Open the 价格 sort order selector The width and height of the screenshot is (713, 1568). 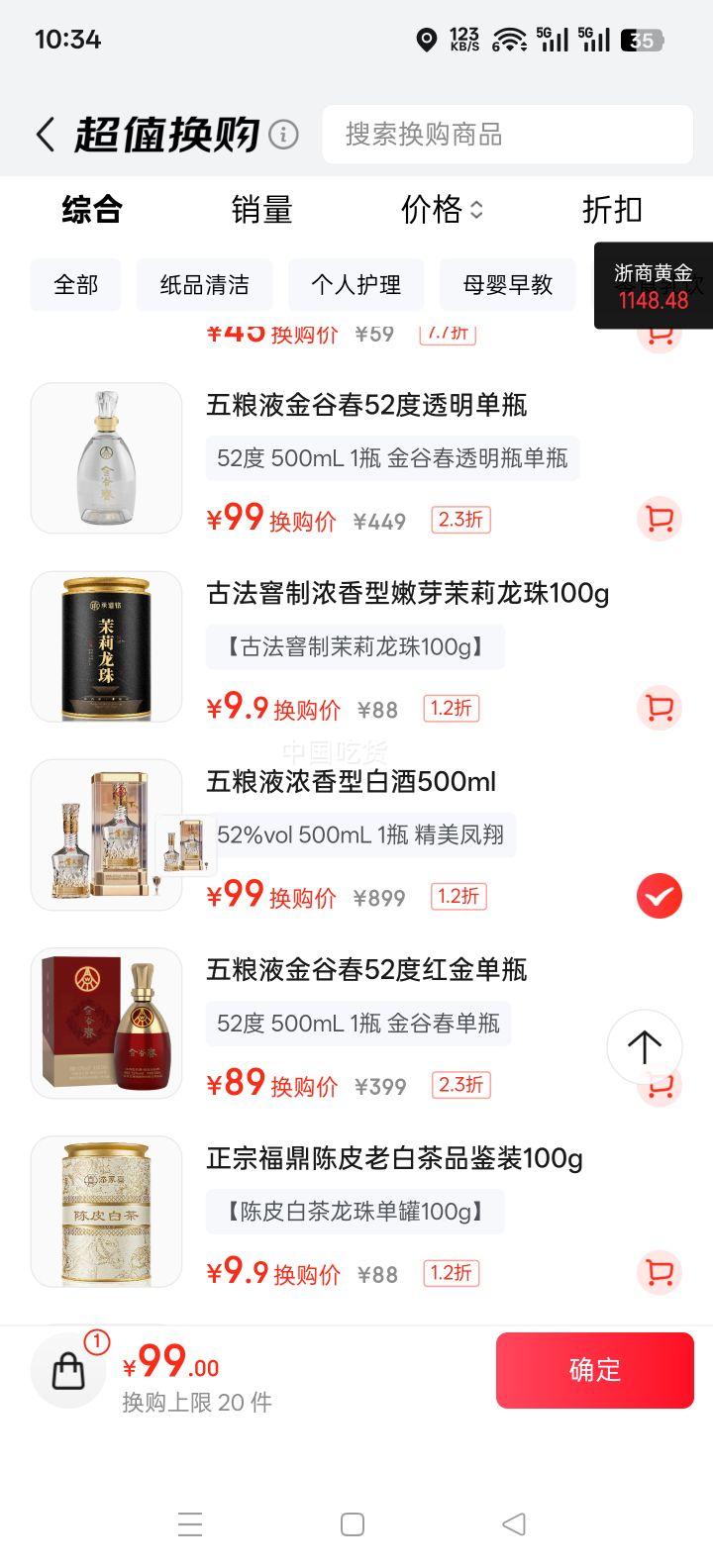pos(440,210)
